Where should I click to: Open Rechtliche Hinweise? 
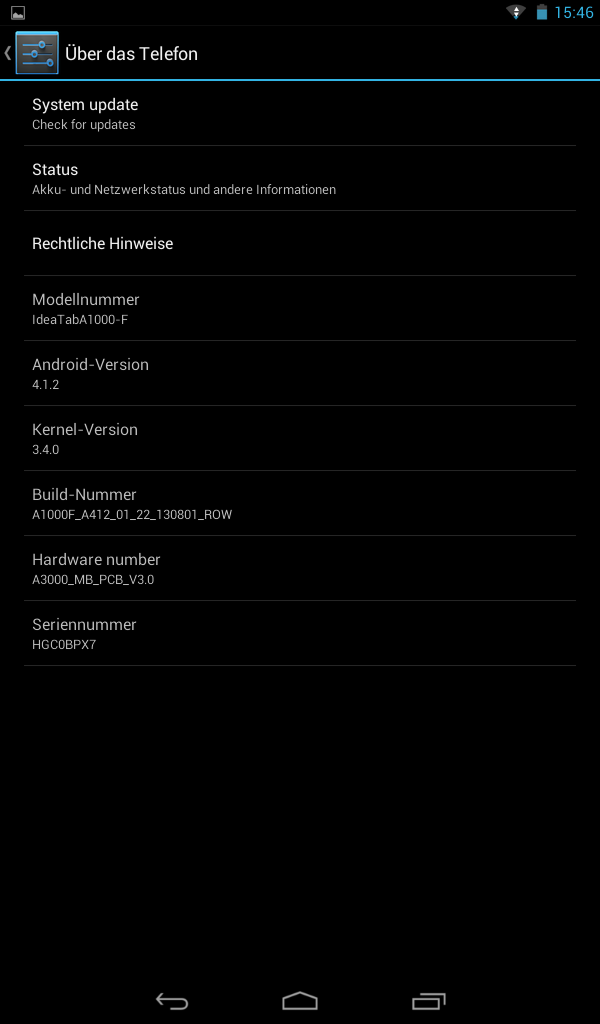click(x=300, y=243)
